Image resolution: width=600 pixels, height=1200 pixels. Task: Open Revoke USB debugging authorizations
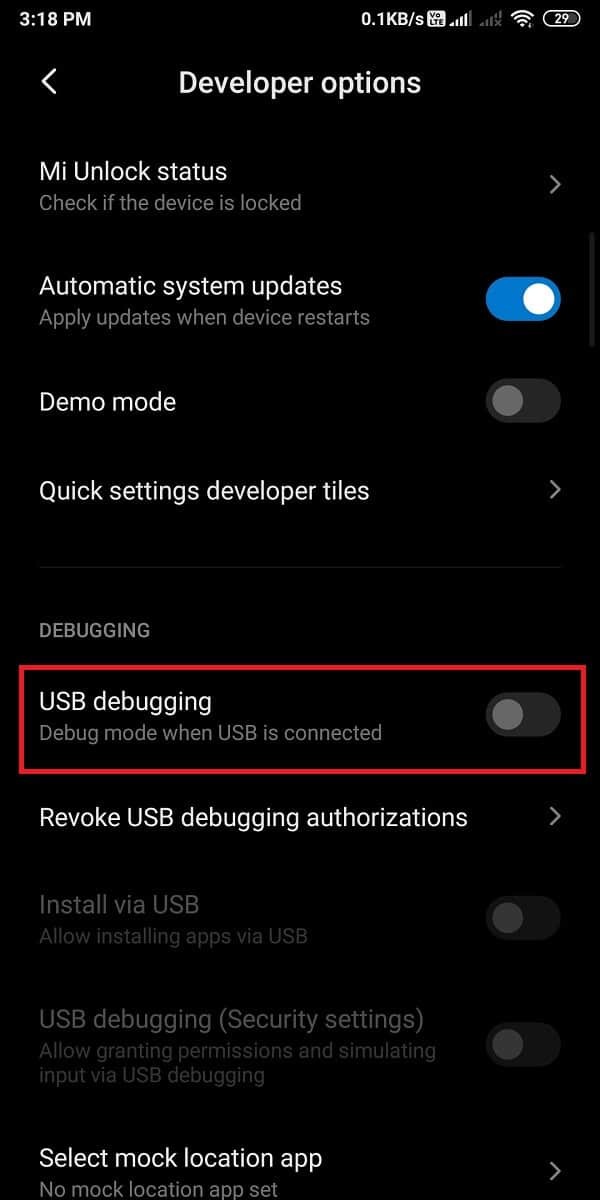[300, 817]
